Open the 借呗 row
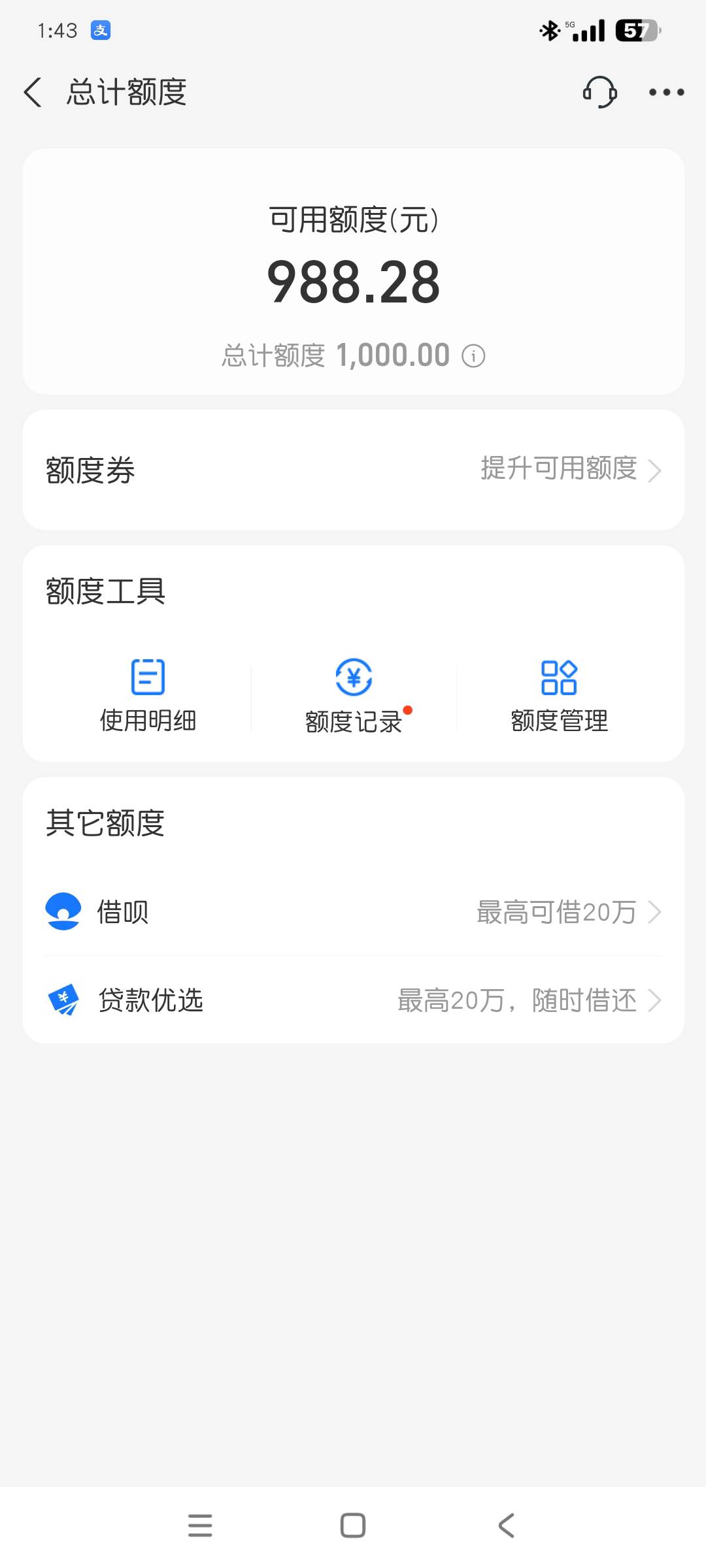706x1568 pixels. click(x=354, y=912)
